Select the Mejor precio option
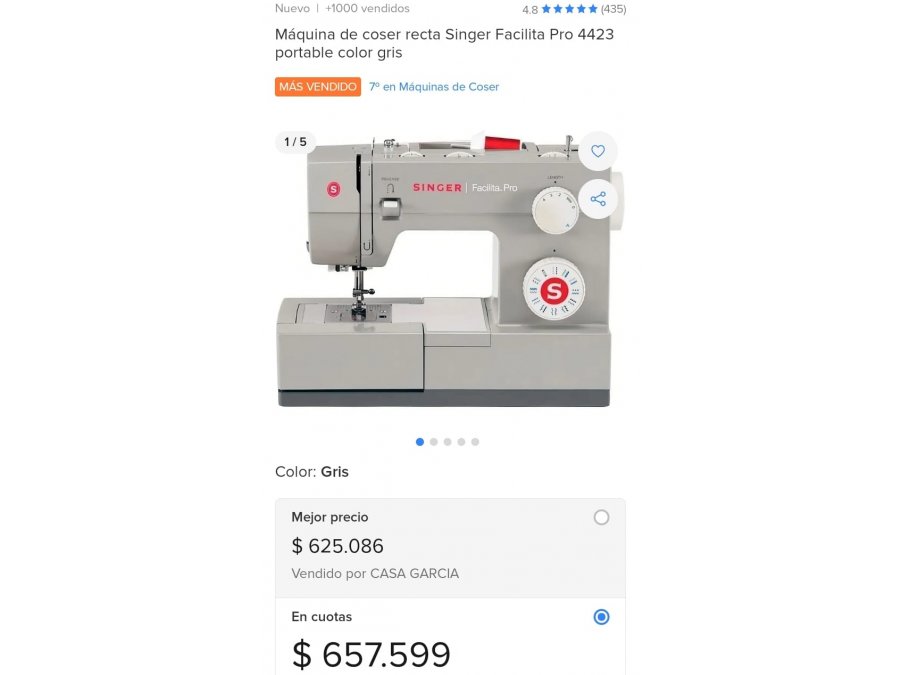Image resolution: width=900 pixels, height=675 pixels. pos(601,517)
